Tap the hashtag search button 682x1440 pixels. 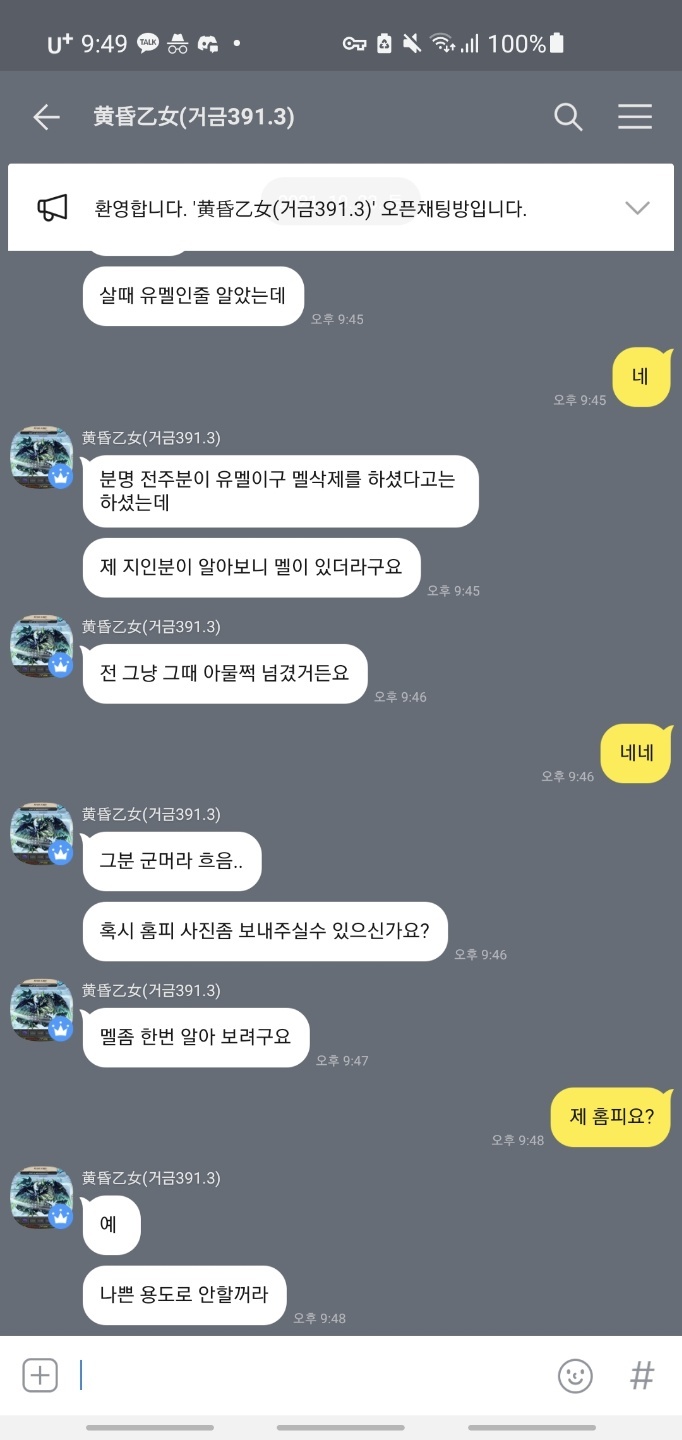coord(642,1376)
